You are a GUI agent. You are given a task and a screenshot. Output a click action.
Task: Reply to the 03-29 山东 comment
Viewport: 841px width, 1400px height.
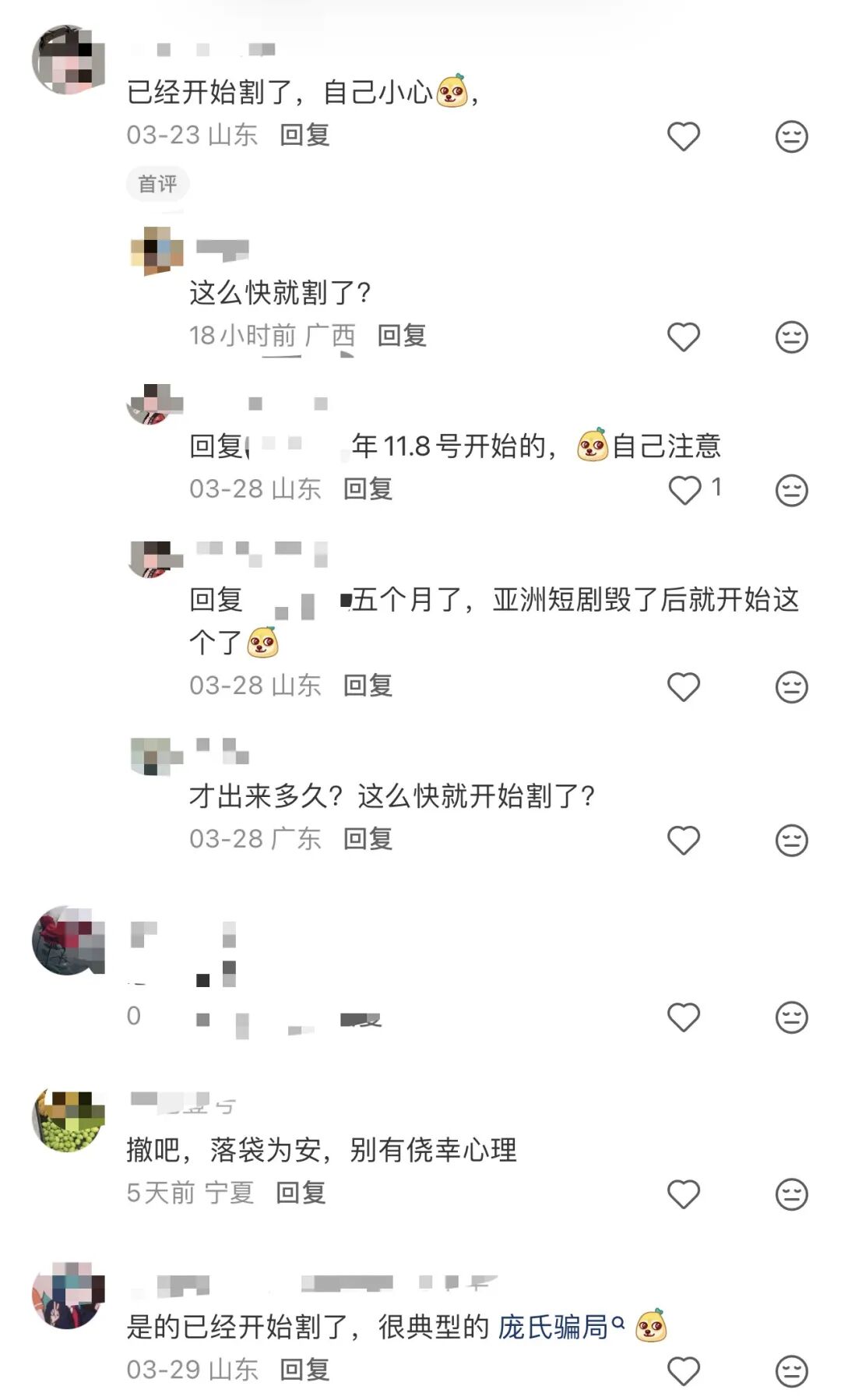click(304, 1370)
